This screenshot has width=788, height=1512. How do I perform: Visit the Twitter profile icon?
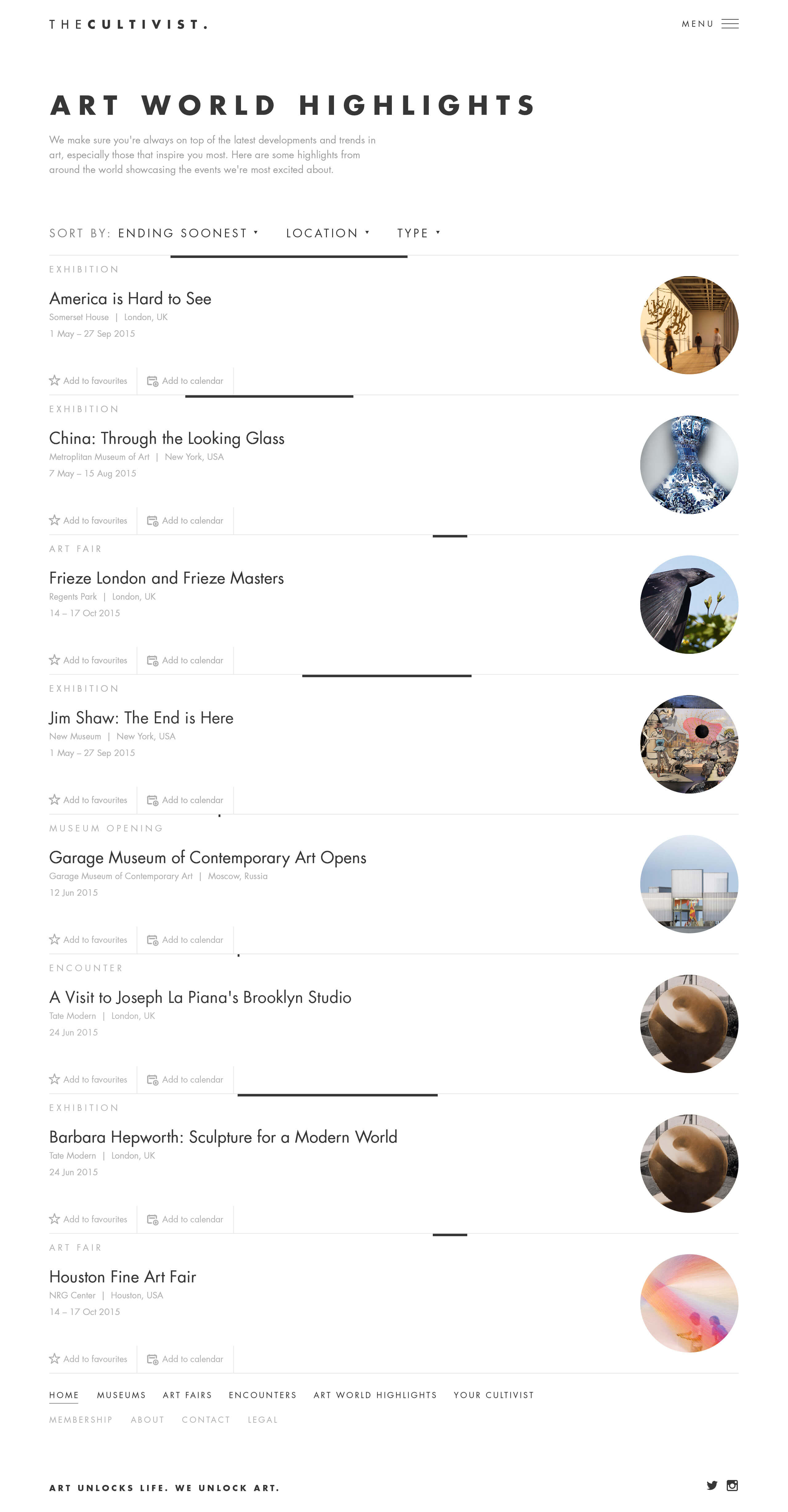(x=712, y=1485)
